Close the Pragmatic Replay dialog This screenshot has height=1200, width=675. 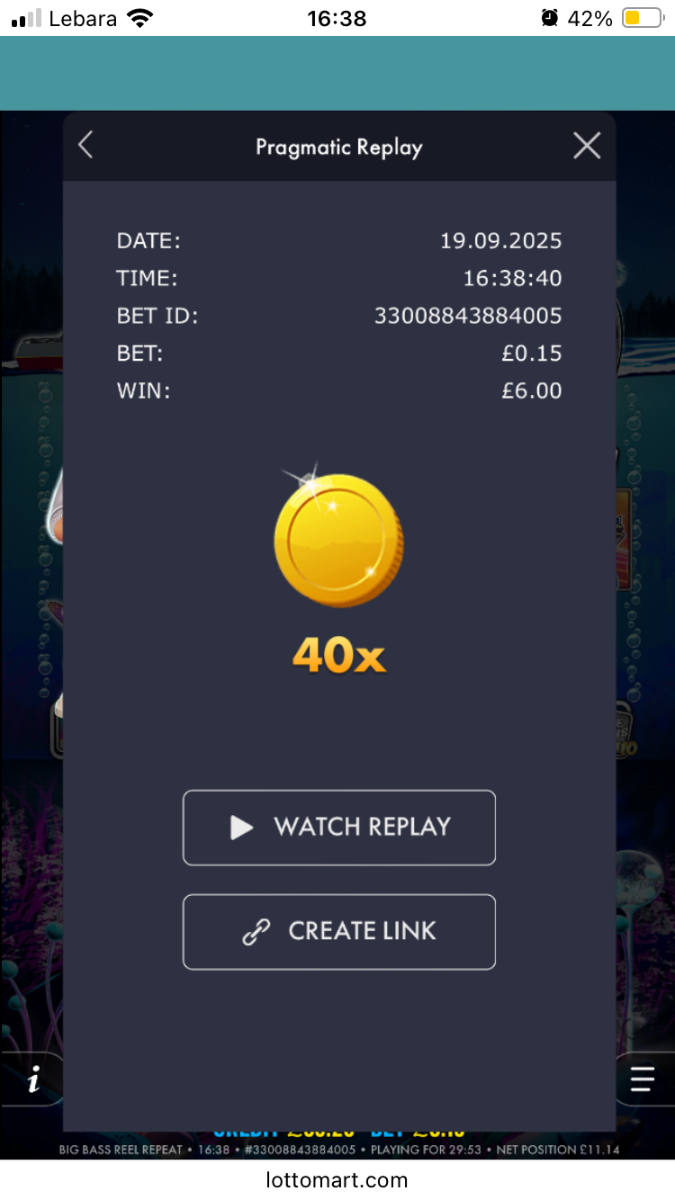[587, 146]
